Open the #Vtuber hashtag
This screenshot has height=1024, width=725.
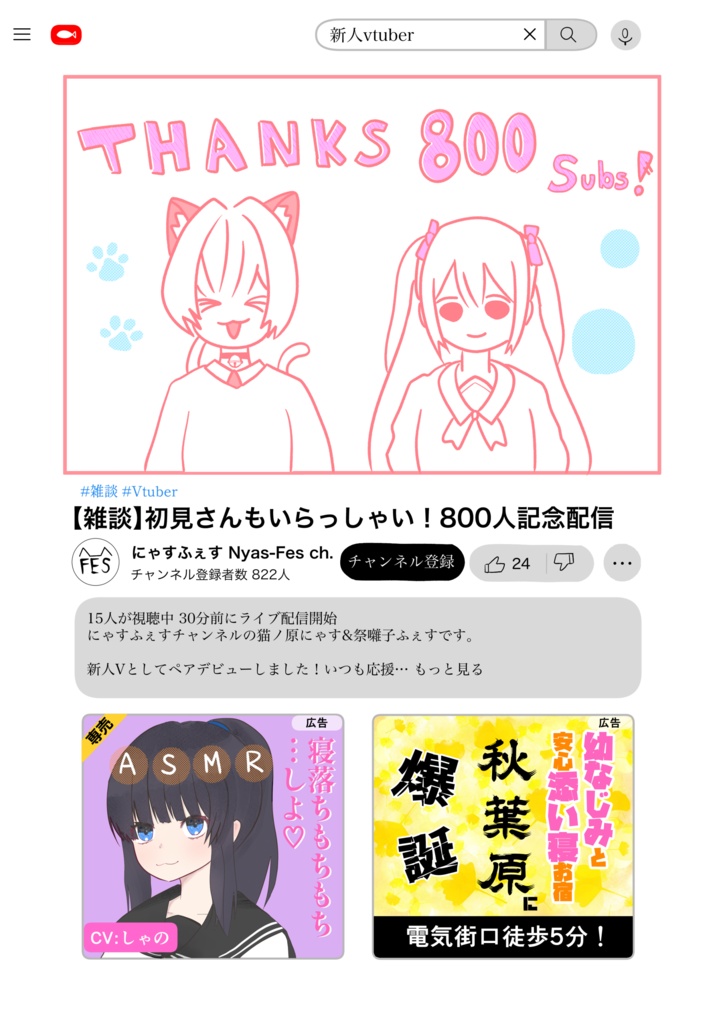(150, 491)
